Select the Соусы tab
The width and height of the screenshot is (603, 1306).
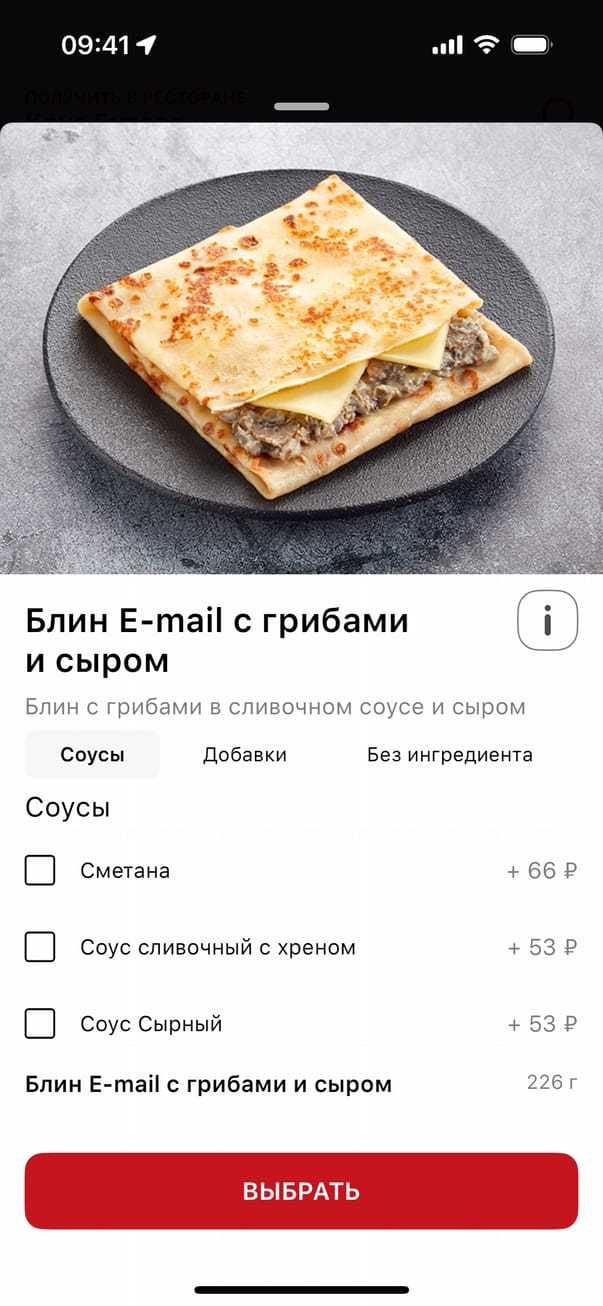92,755
